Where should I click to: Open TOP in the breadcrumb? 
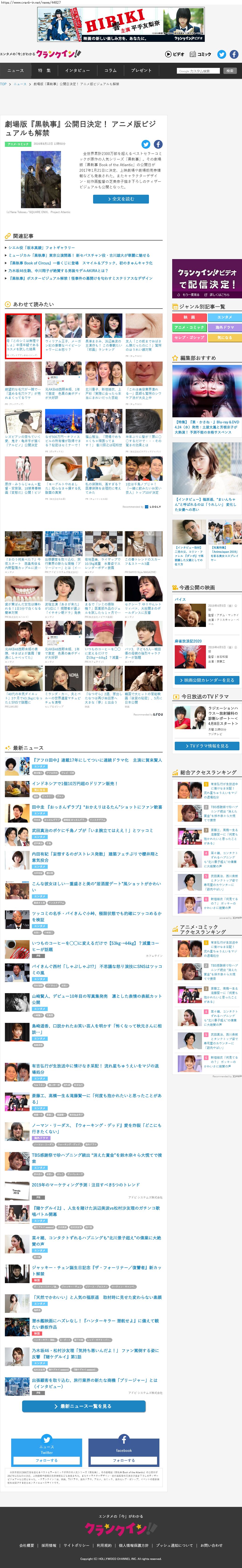click(x=4, y=84)
